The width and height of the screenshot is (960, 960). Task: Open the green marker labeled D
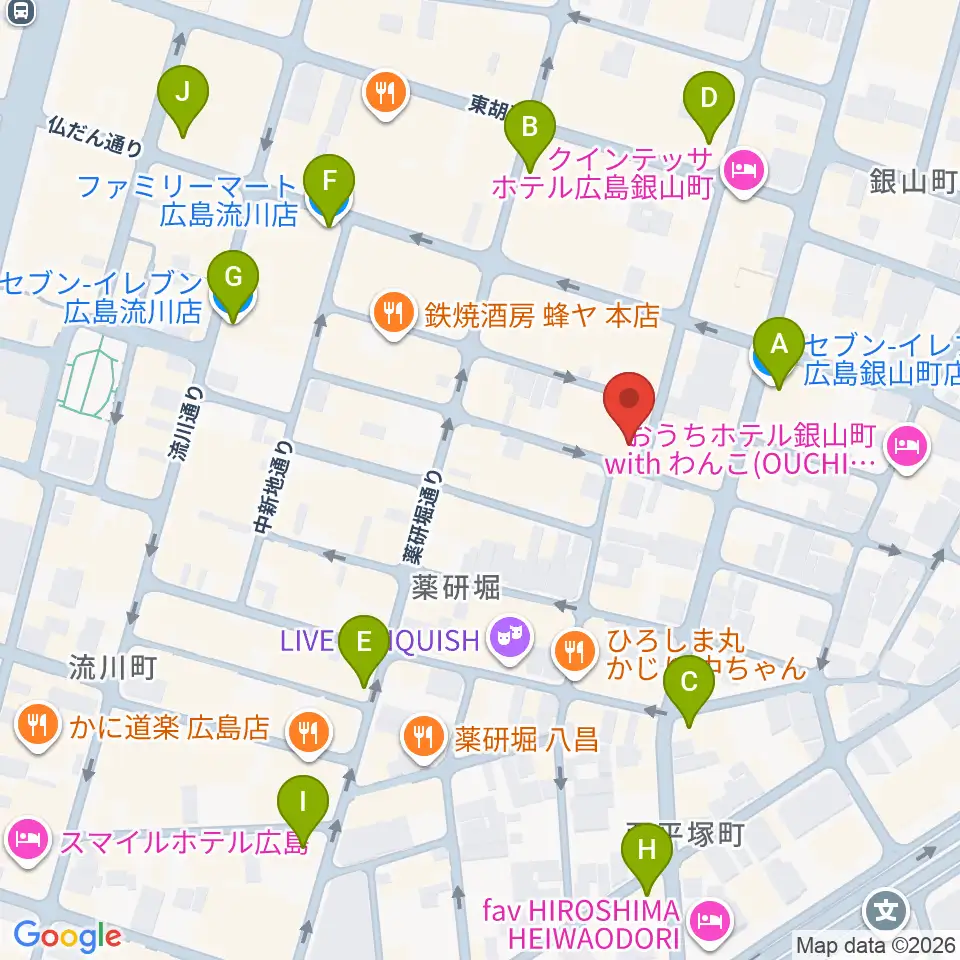[709, 102]
